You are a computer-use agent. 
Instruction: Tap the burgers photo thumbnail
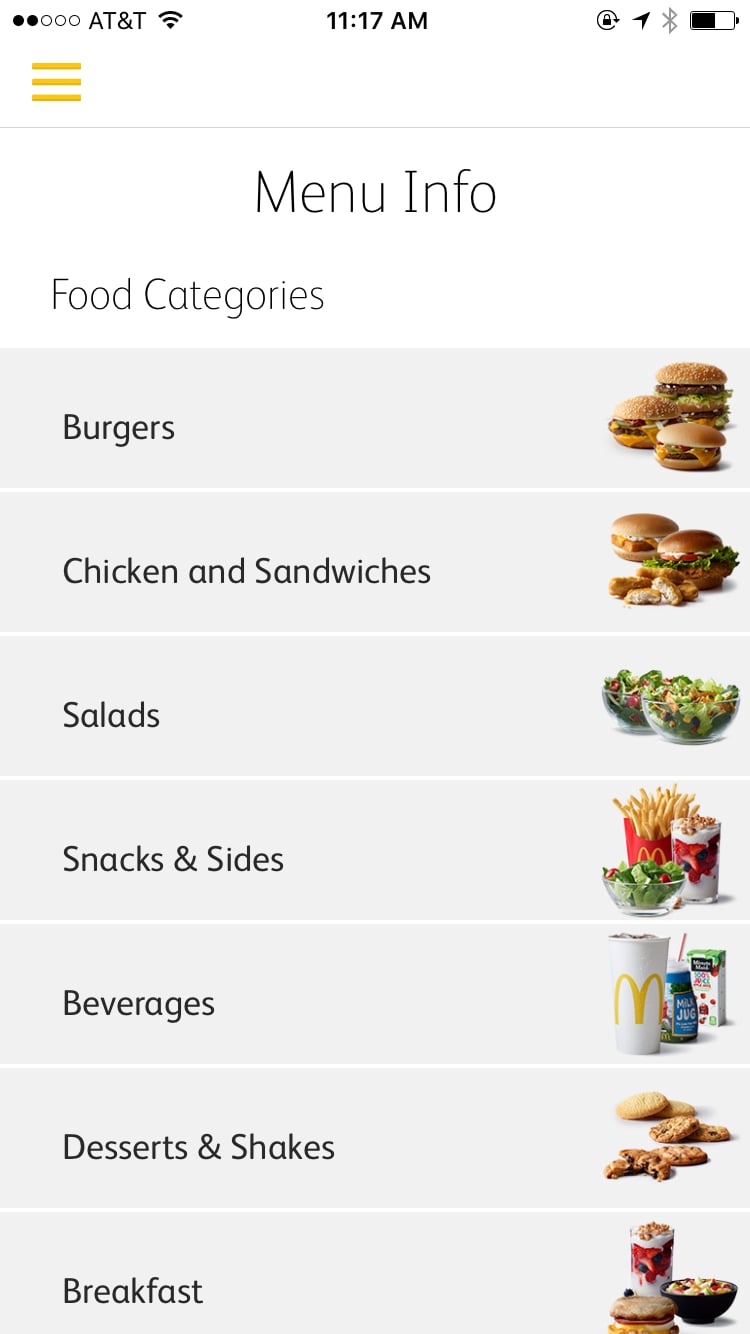[x=672, y=418]
